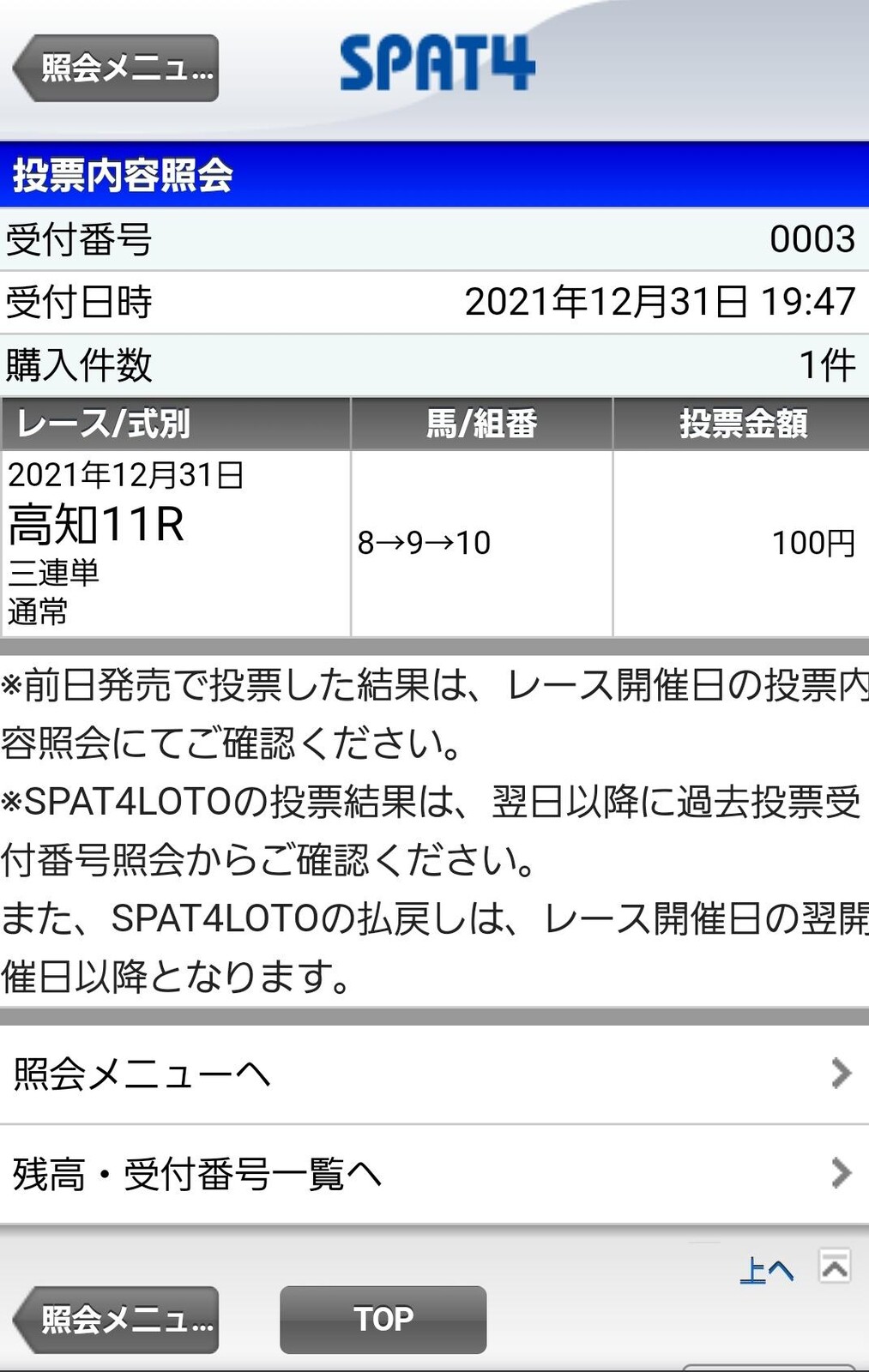Tap the TOP button

click(x=383, y=1319)
